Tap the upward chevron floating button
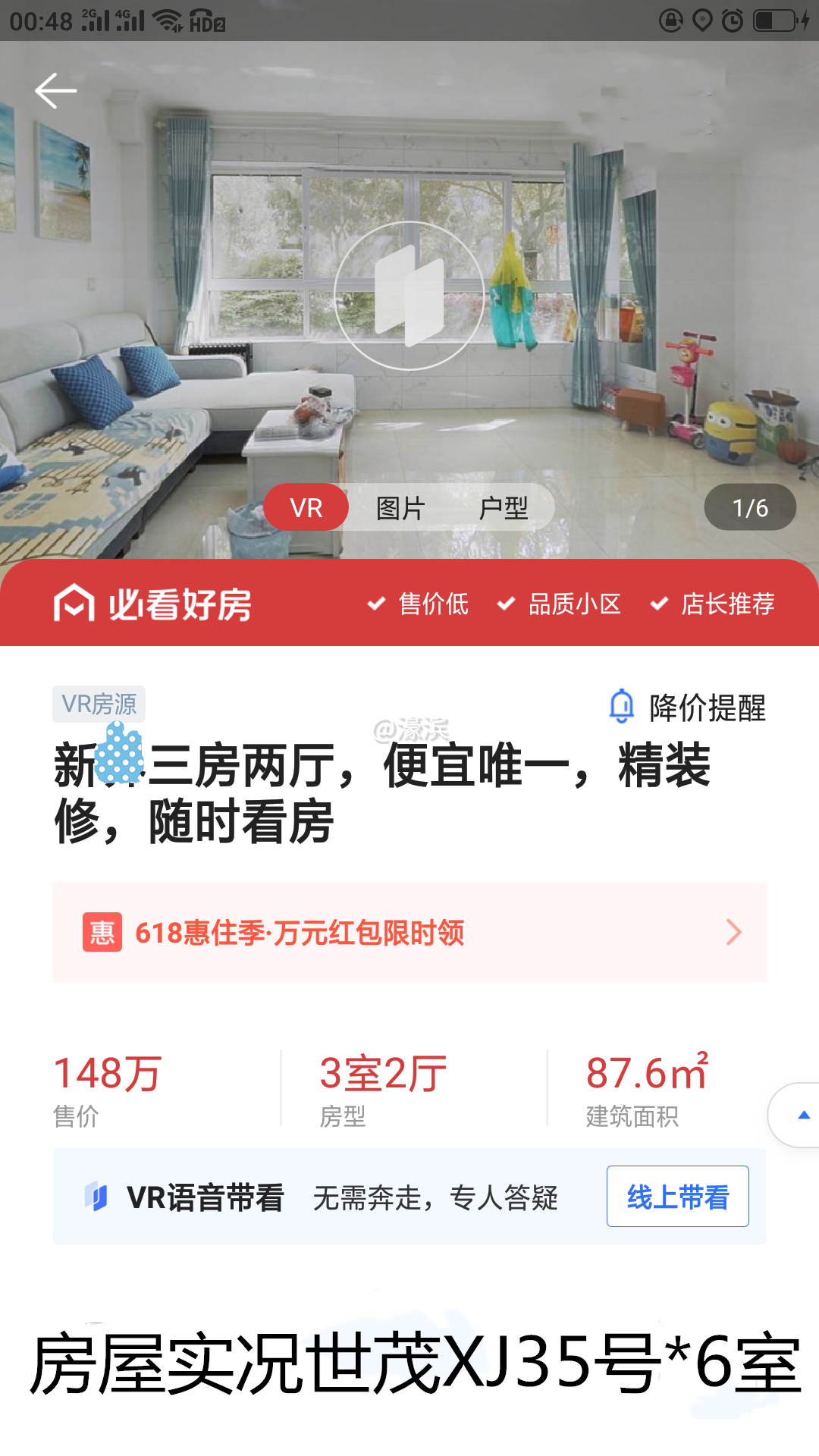Screen dimensions: 819x1456 coord(802,1115)
